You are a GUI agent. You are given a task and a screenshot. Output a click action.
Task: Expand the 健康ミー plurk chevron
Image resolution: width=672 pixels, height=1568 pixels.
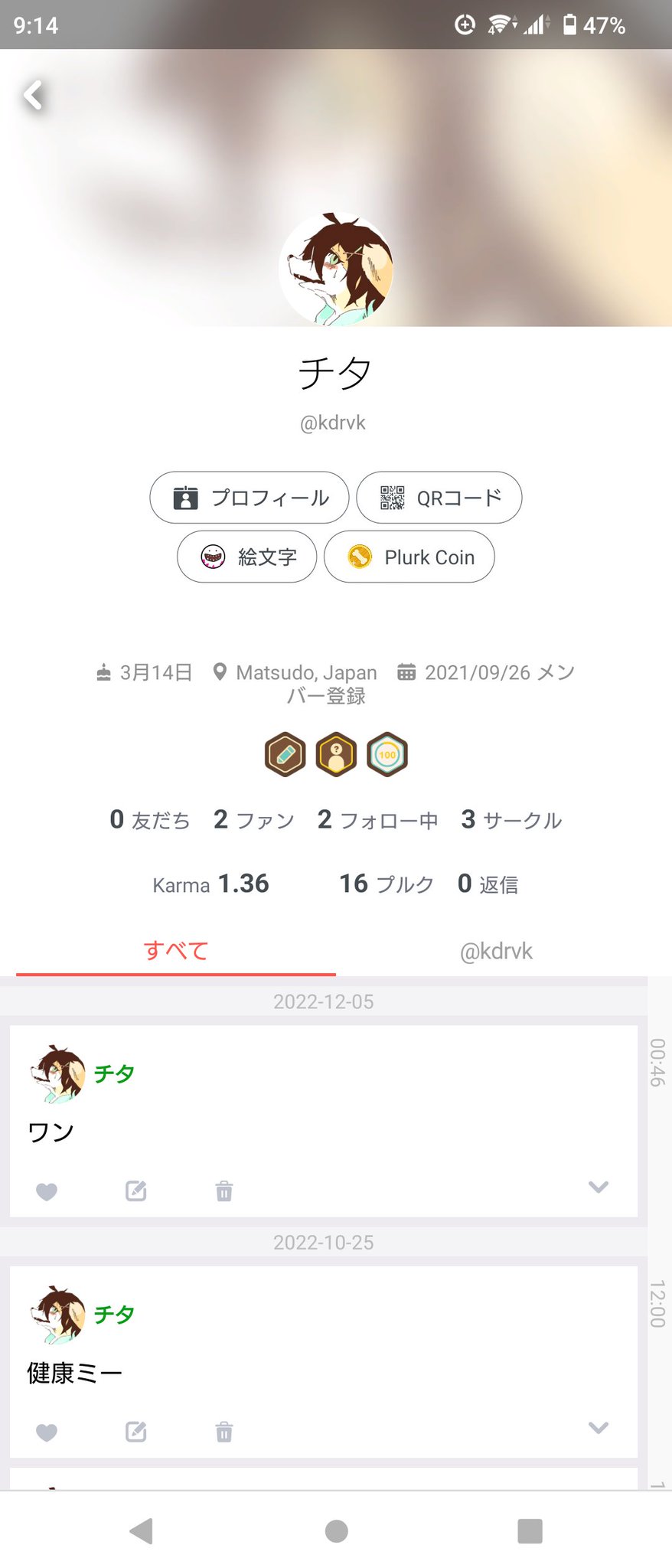pyautogui.click(x=599, y=1428)
